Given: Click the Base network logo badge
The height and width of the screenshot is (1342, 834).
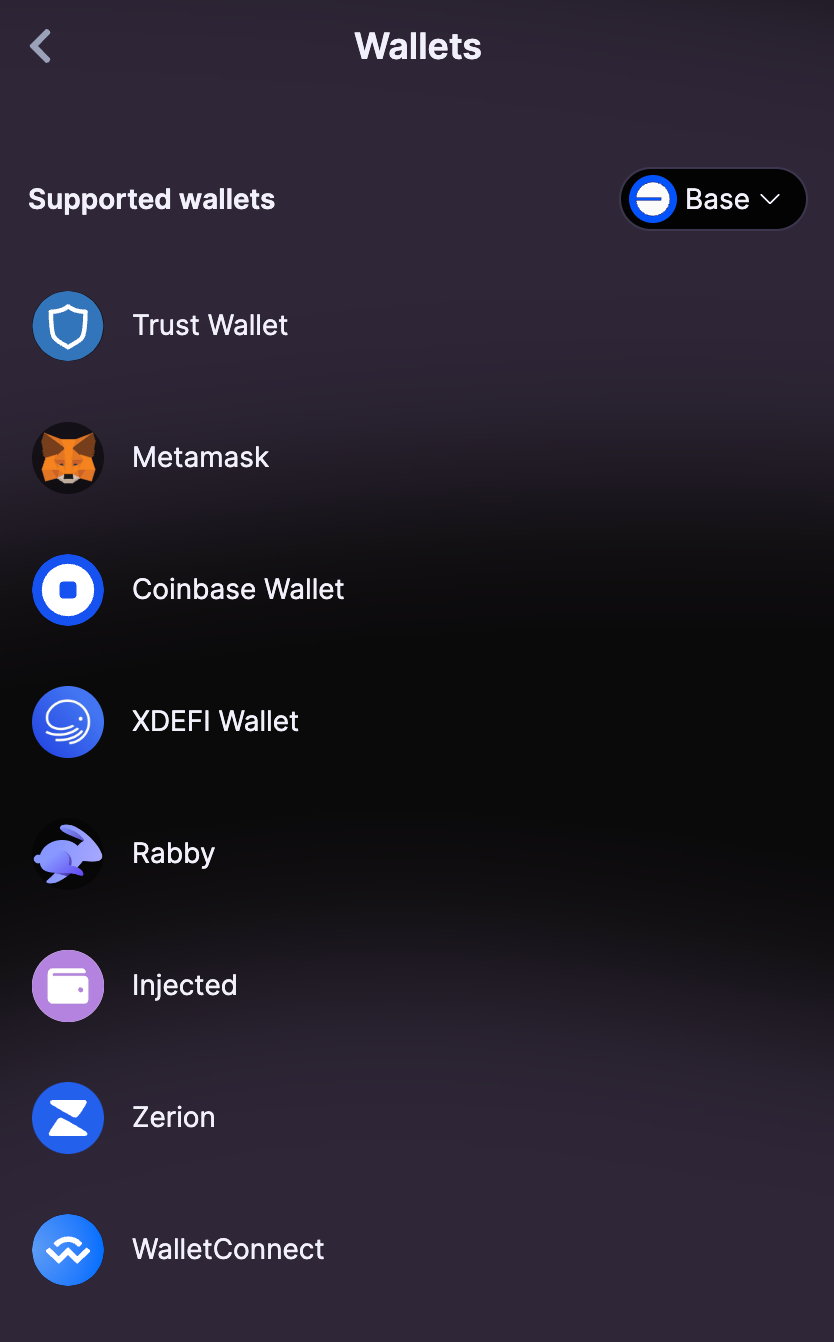Looking at the screenshot, I should 652,199.
